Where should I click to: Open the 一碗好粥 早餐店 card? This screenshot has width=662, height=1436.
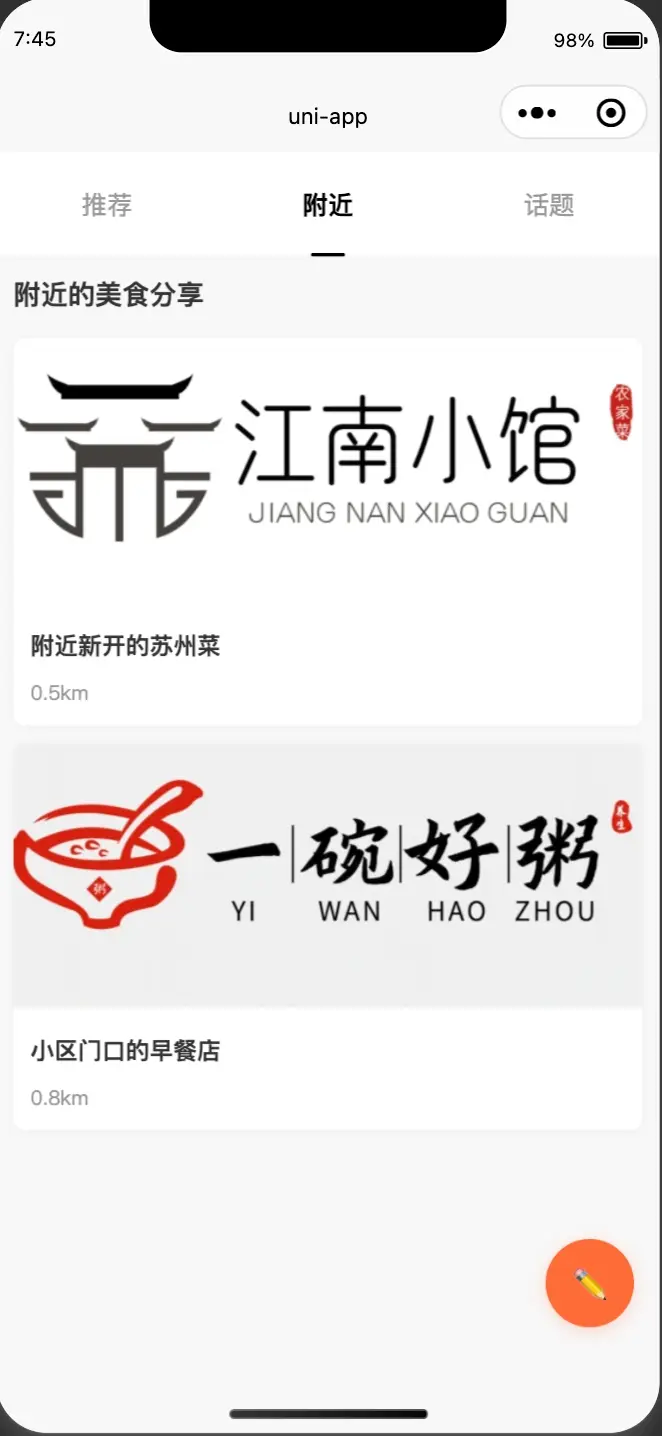328,936
